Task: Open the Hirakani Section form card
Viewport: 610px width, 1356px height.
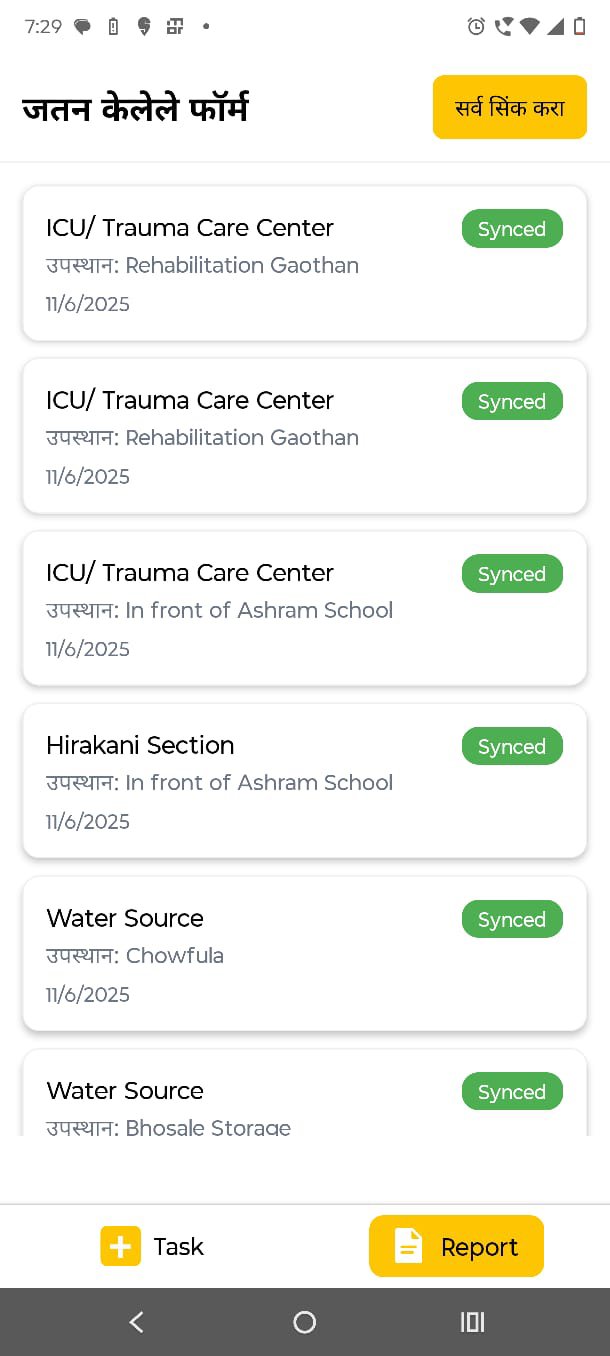Action: pyautogui.click(x=304, y=781)
